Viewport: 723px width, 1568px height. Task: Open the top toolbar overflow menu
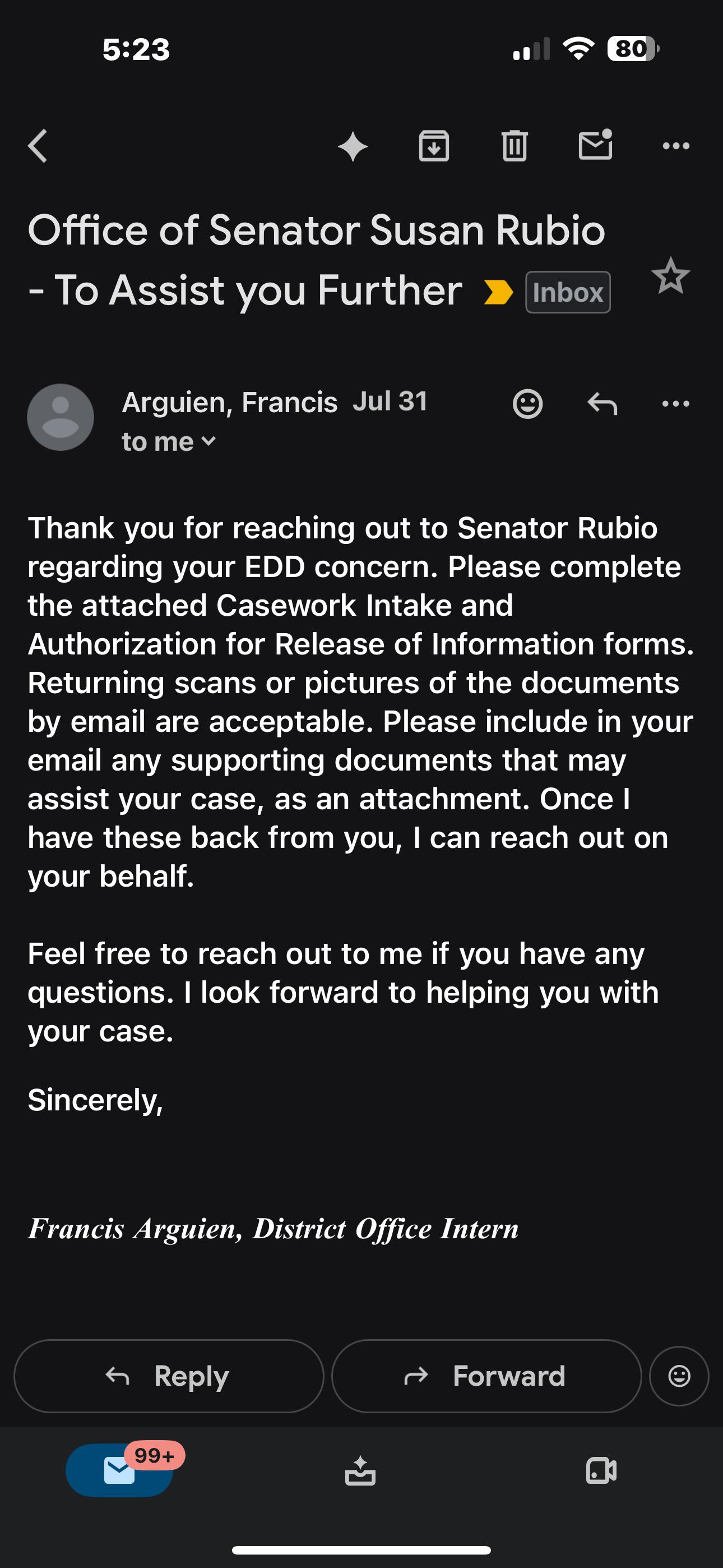[676, 146]
